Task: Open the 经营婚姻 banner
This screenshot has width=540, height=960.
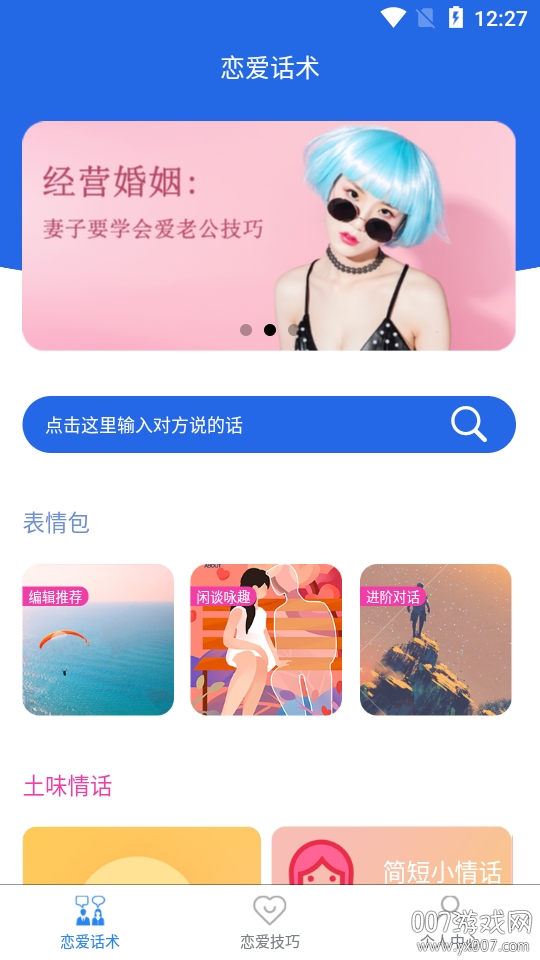Action: tap(269, 236)
